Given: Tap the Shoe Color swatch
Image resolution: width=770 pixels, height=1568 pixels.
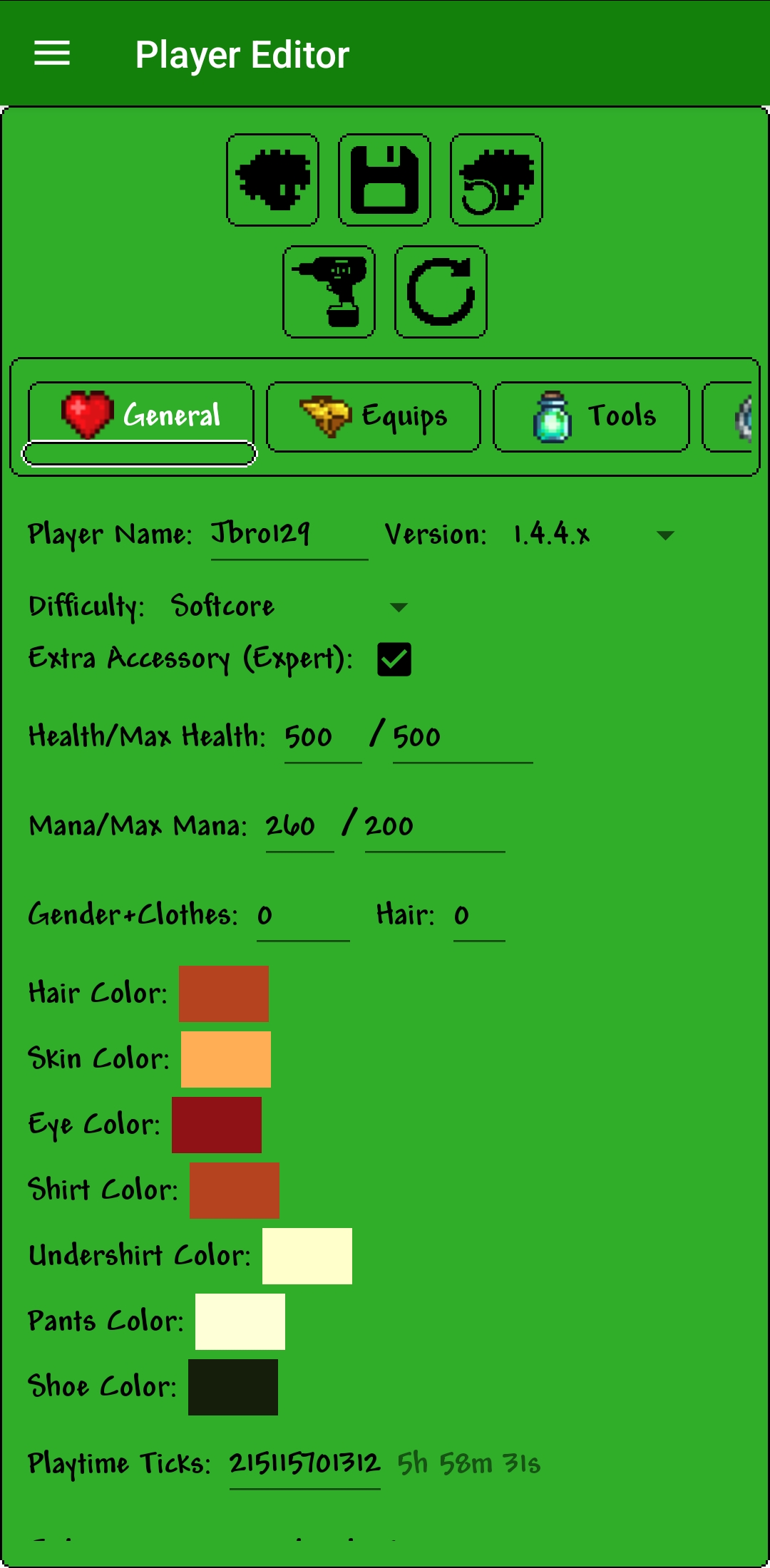Looking at the screenshot, I should [x=233, y=1388].
